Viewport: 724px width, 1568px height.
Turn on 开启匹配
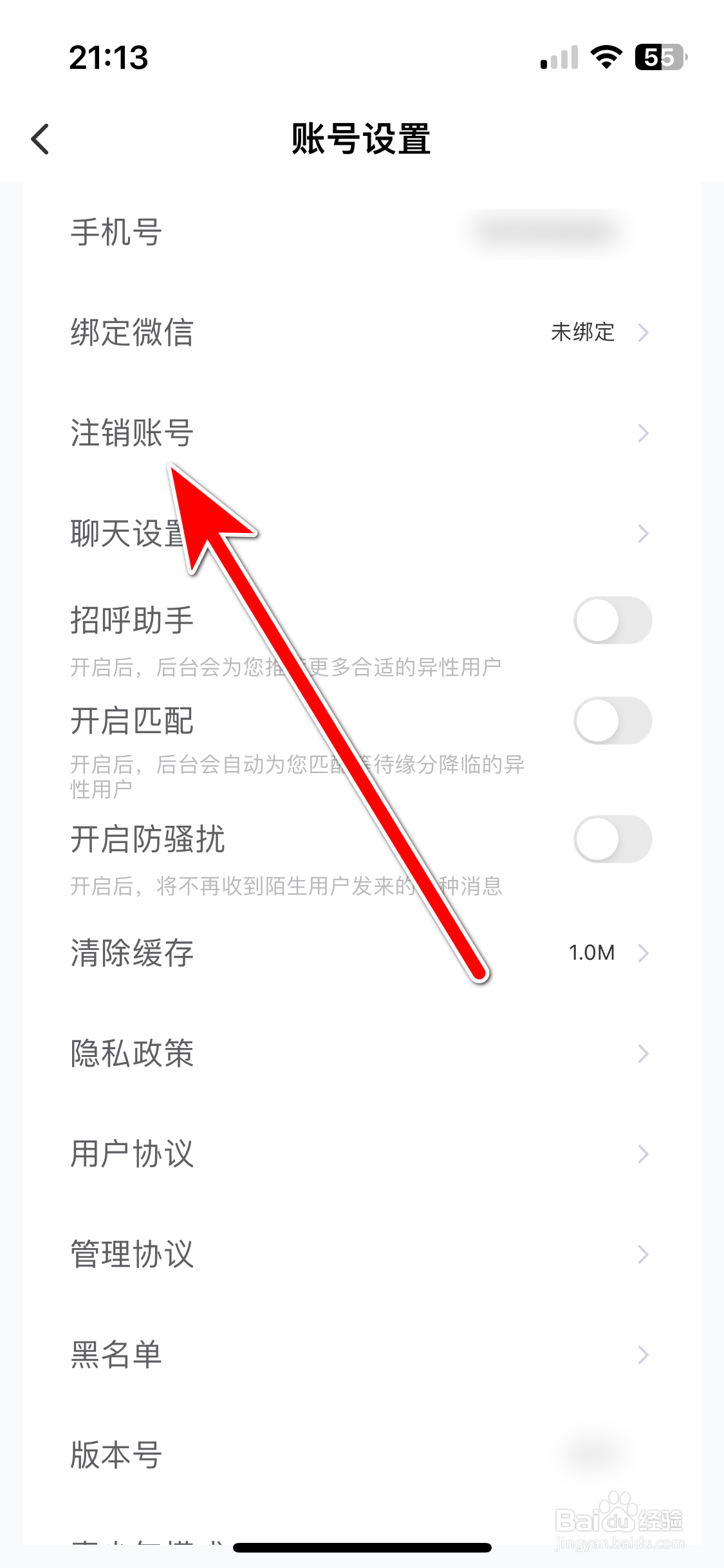pos(613,721)
